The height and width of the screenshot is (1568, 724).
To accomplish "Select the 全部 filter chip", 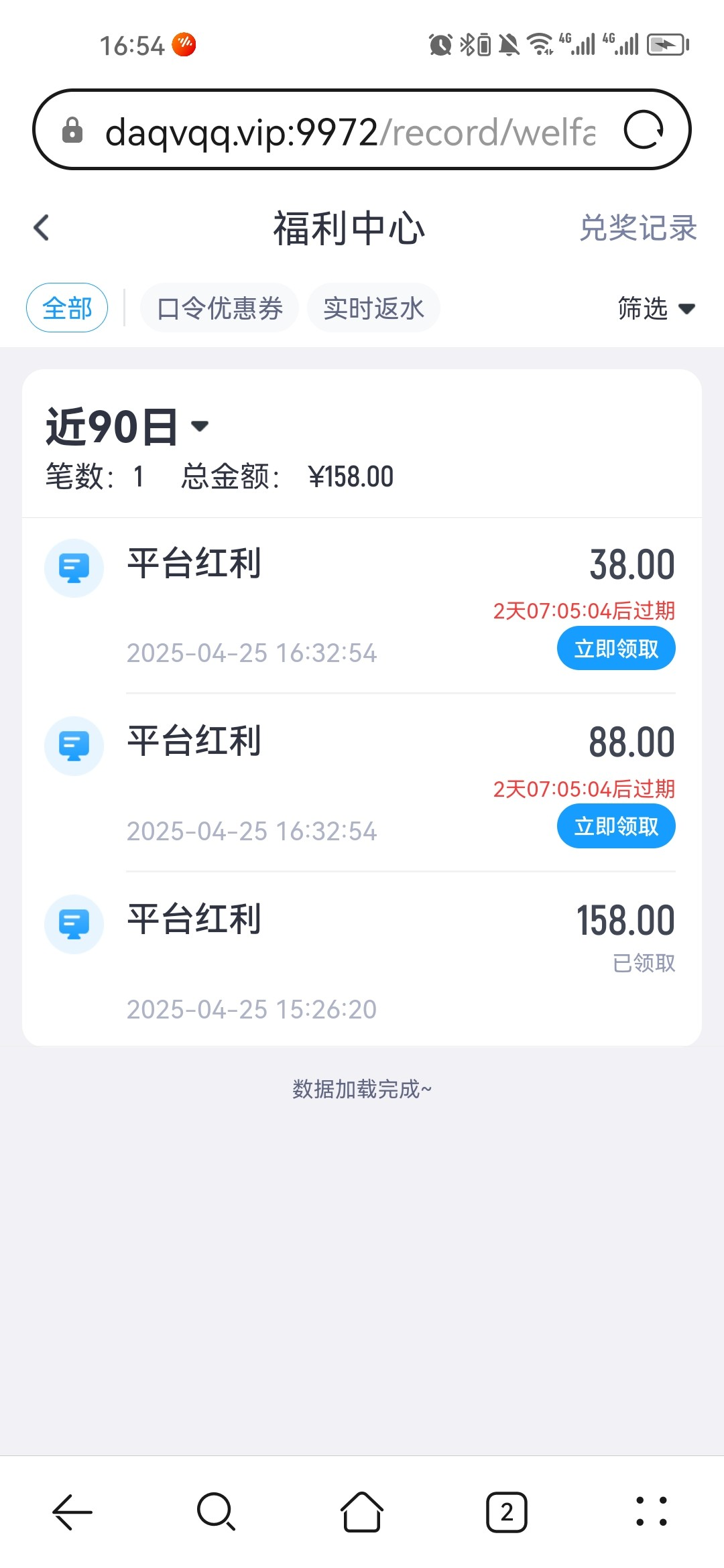I will pos(67,308).
